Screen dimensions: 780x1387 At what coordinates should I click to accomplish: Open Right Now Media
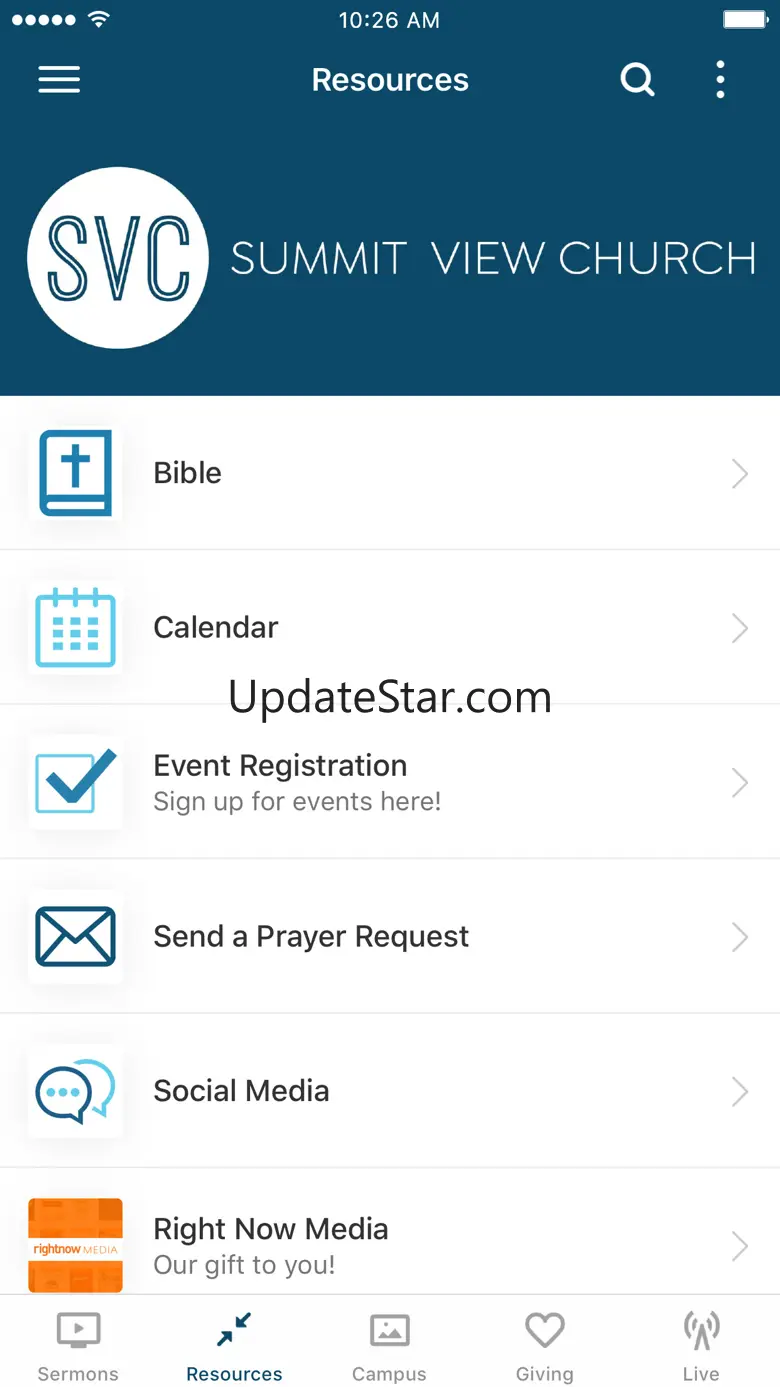pos(388,1245)
